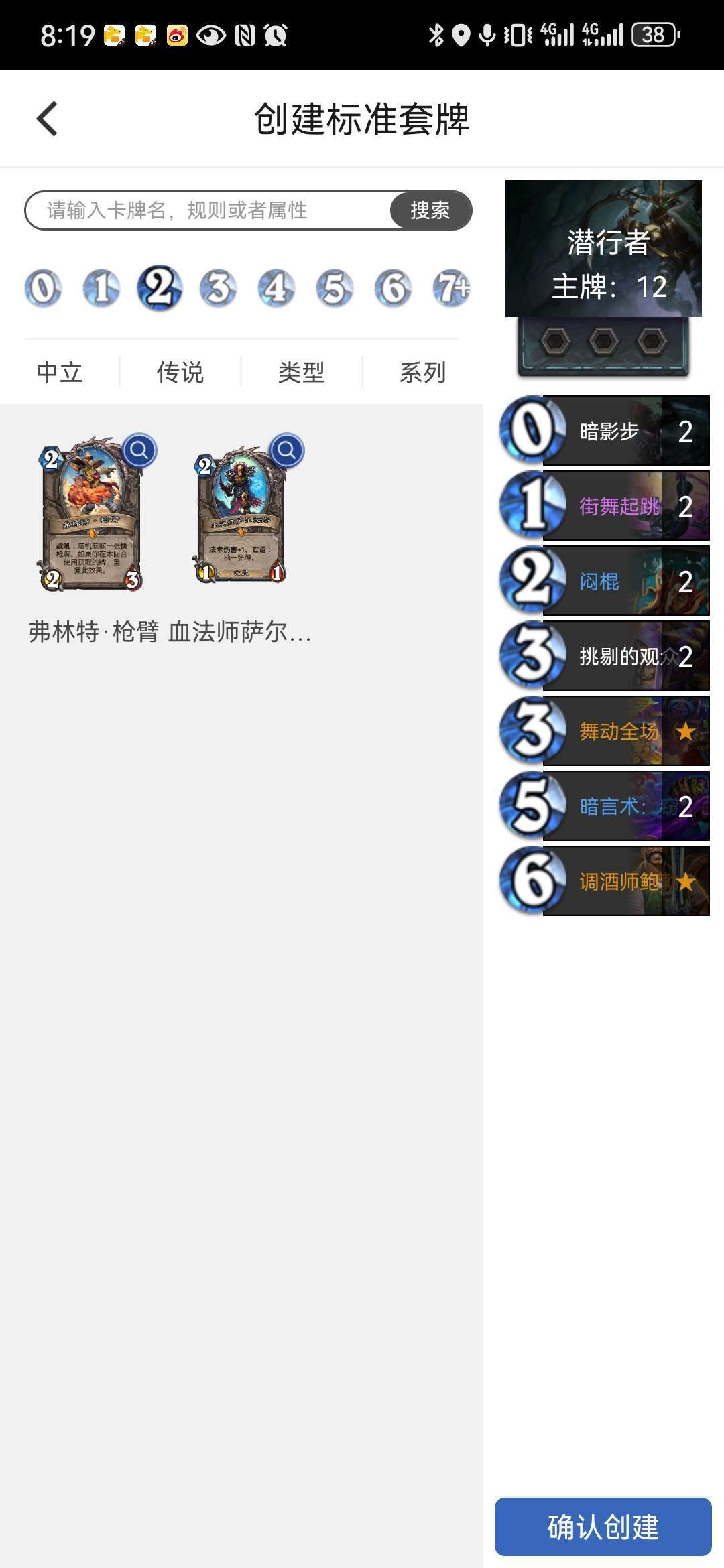Filter by mana cost 5
The height and width of the screenshot is (1568, 724).
coord(335,289)
